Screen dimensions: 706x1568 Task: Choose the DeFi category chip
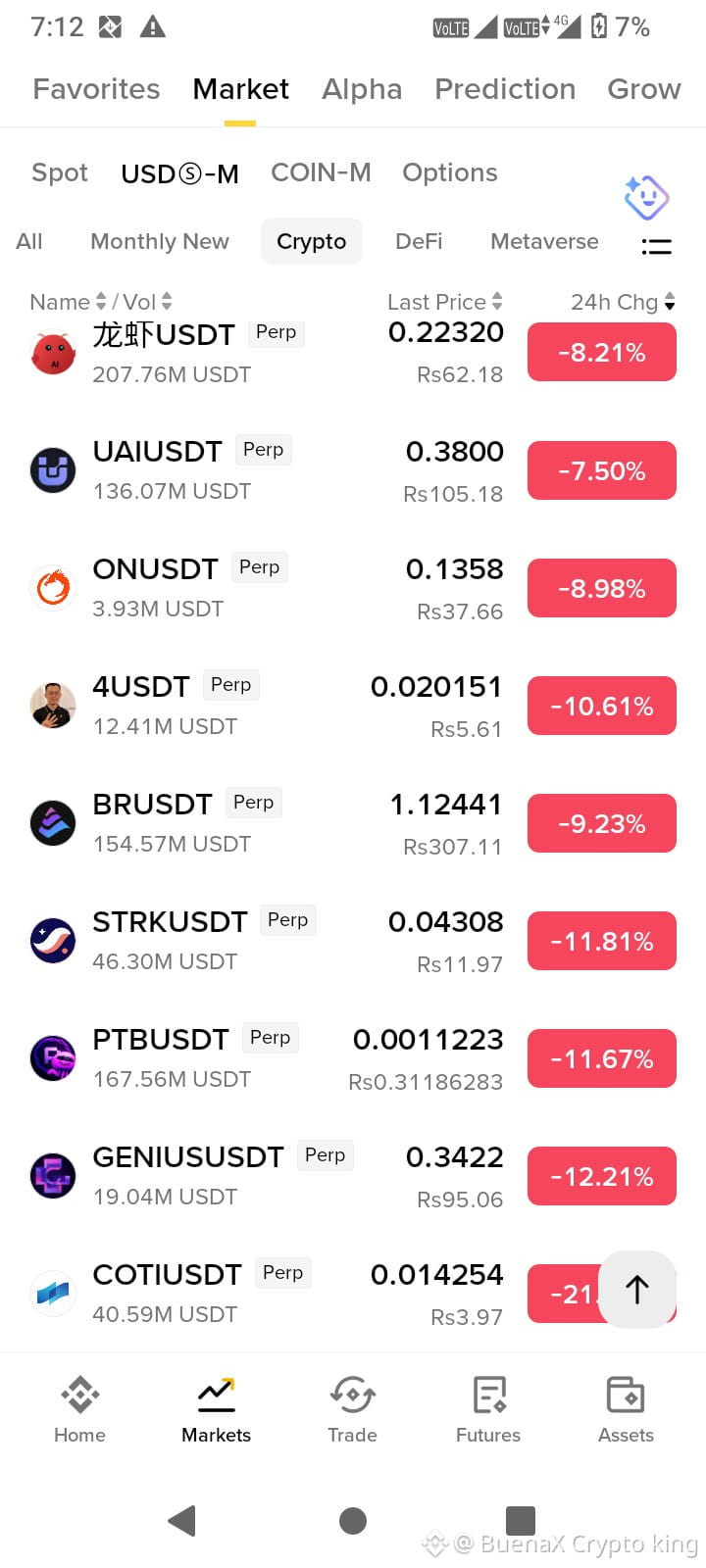click(x=419, y=241)
